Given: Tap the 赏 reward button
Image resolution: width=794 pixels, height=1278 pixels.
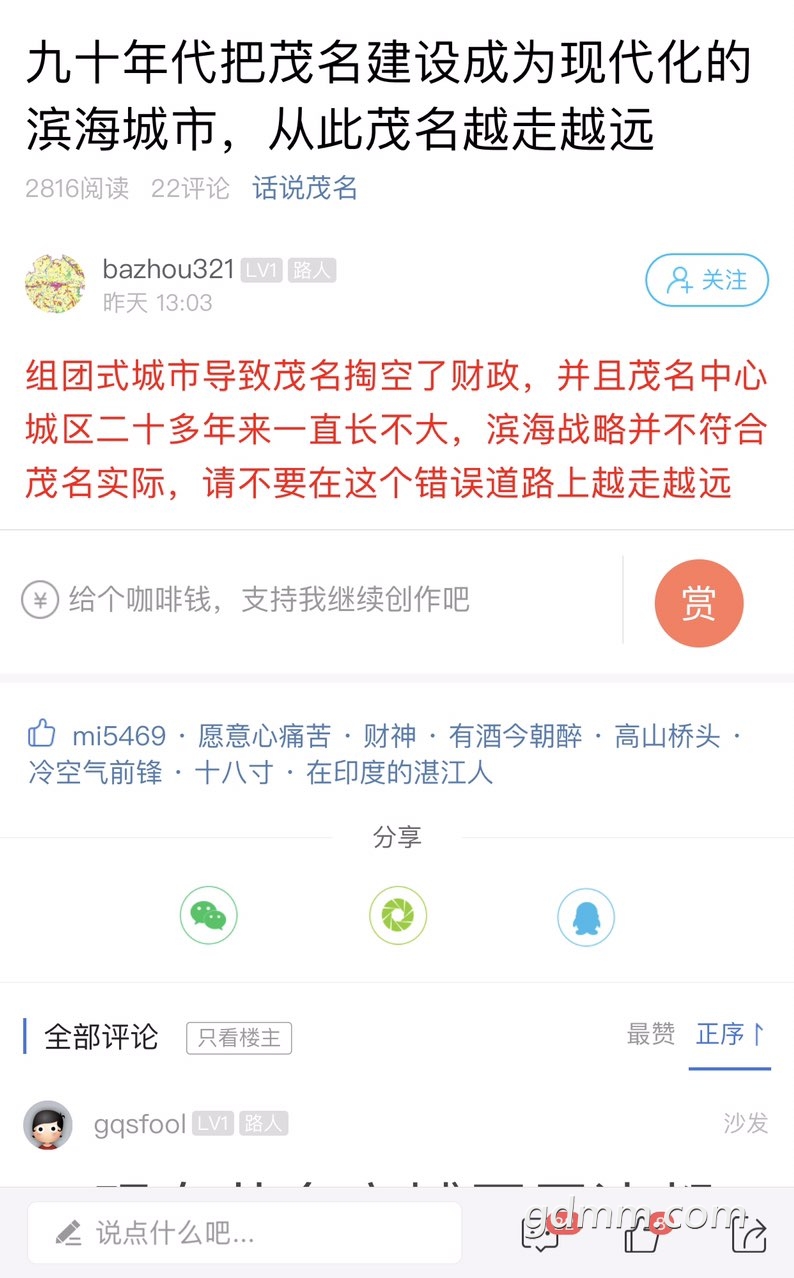Looking at the screenshot, I should 698,603.
